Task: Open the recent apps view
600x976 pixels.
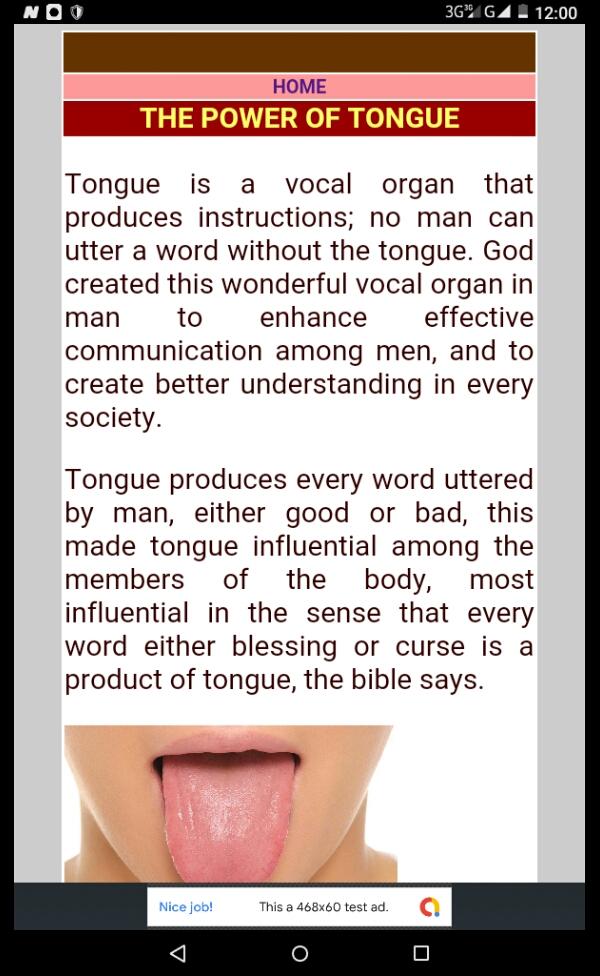Action: (x=421, y=953)
